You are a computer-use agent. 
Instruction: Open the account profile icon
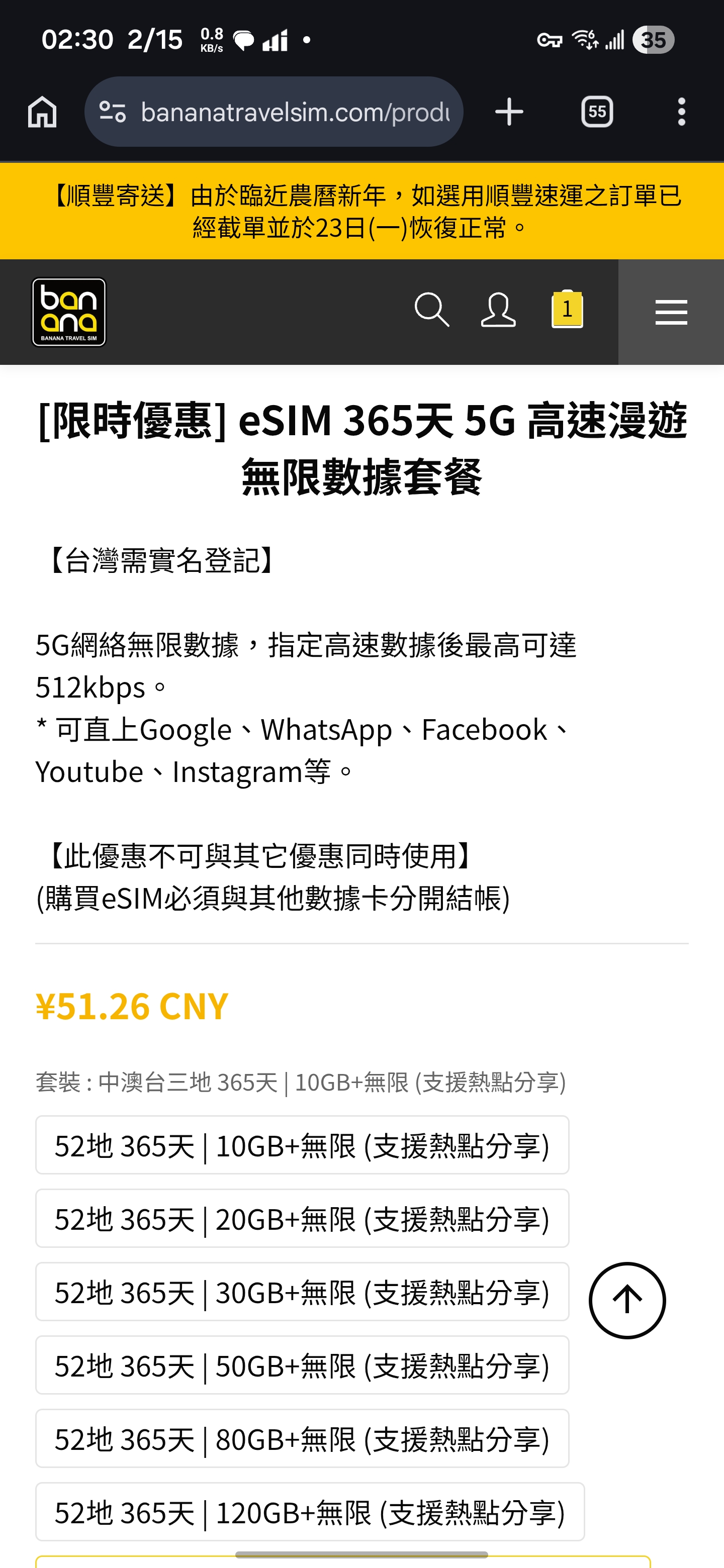(498, 311)
